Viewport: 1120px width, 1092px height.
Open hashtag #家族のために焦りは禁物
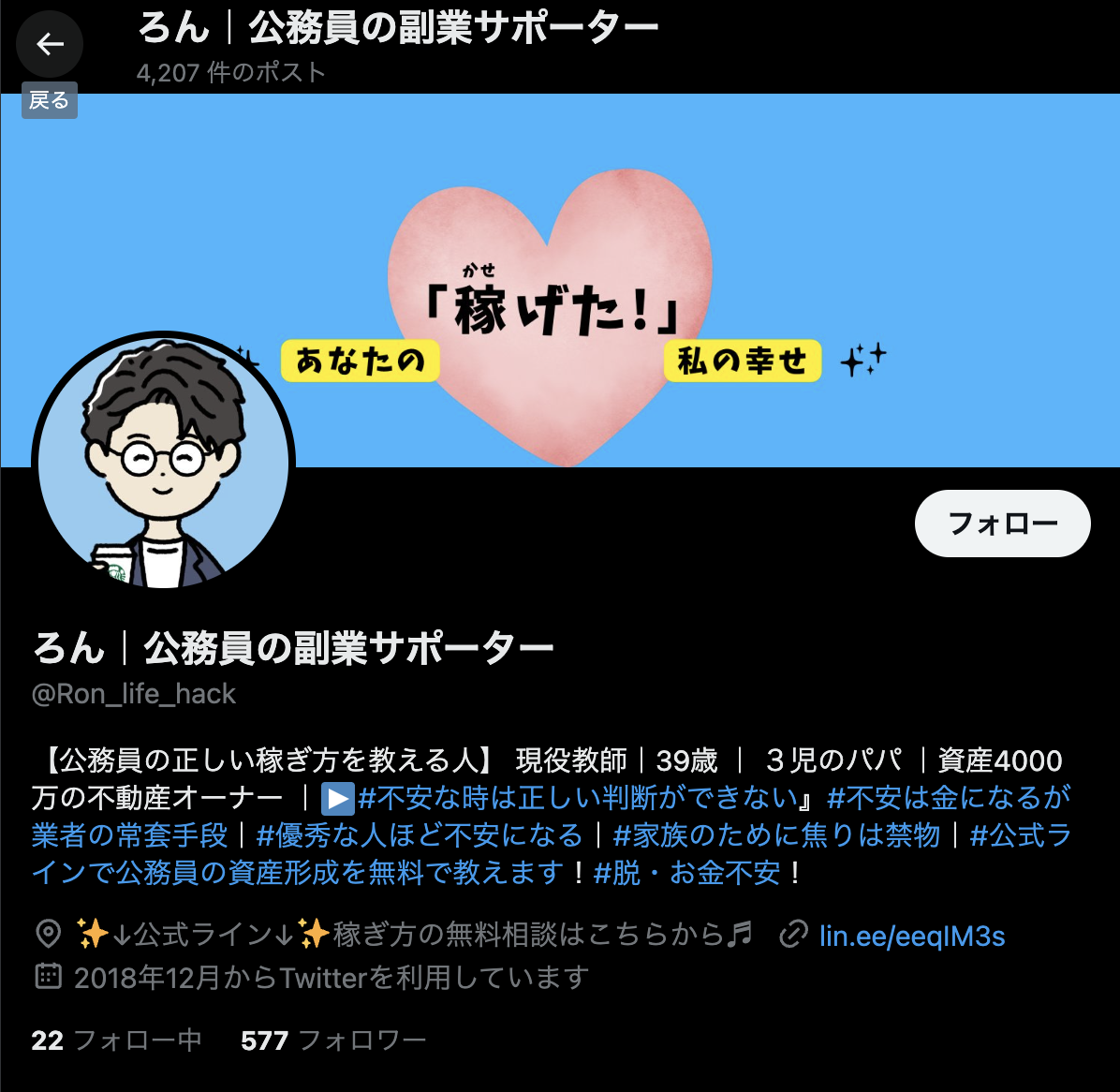point(776,835)
